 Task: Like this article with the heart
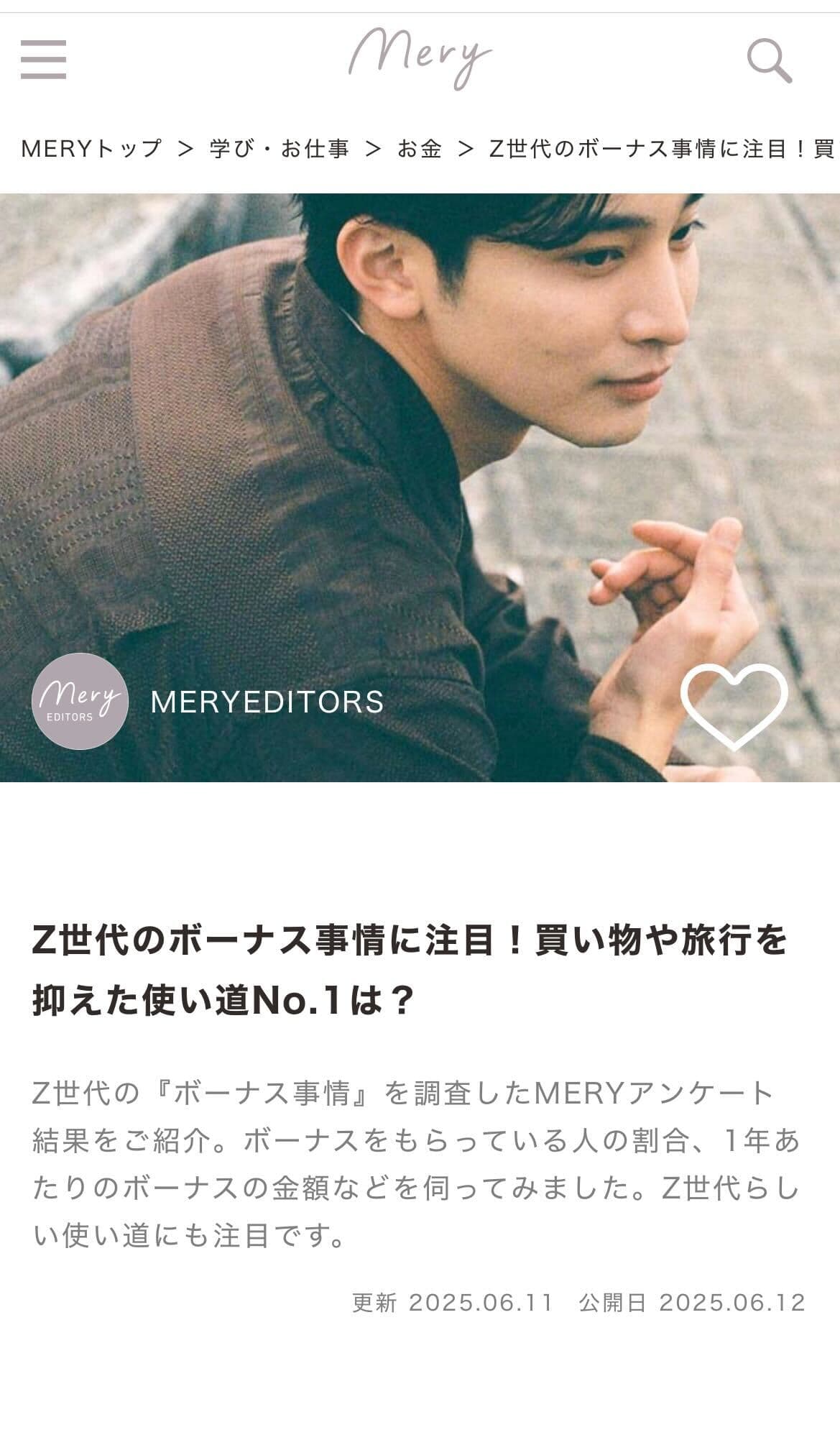pyautogui.click(x=734, y=705)
